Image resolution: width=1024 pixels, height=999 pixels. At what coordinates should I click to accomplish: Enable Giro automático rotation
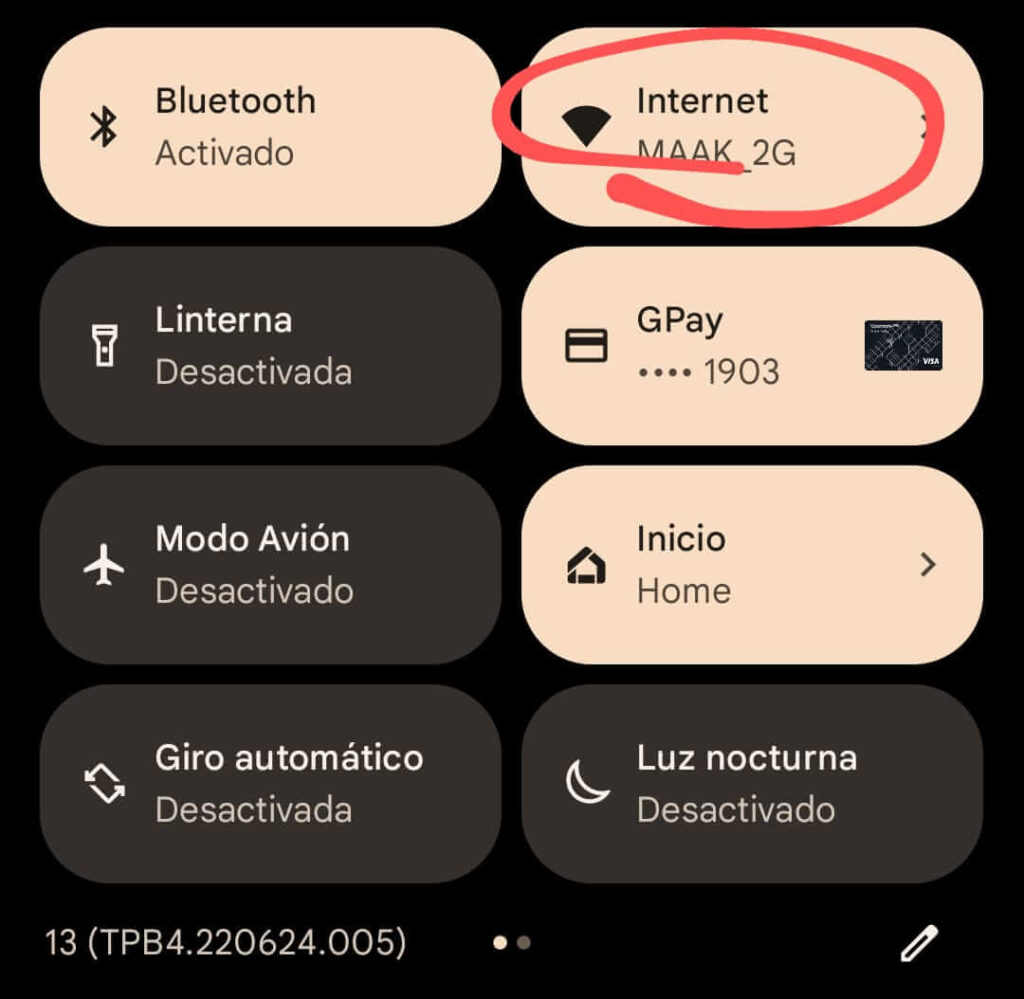pyautogui.click(x=270, y=784)
